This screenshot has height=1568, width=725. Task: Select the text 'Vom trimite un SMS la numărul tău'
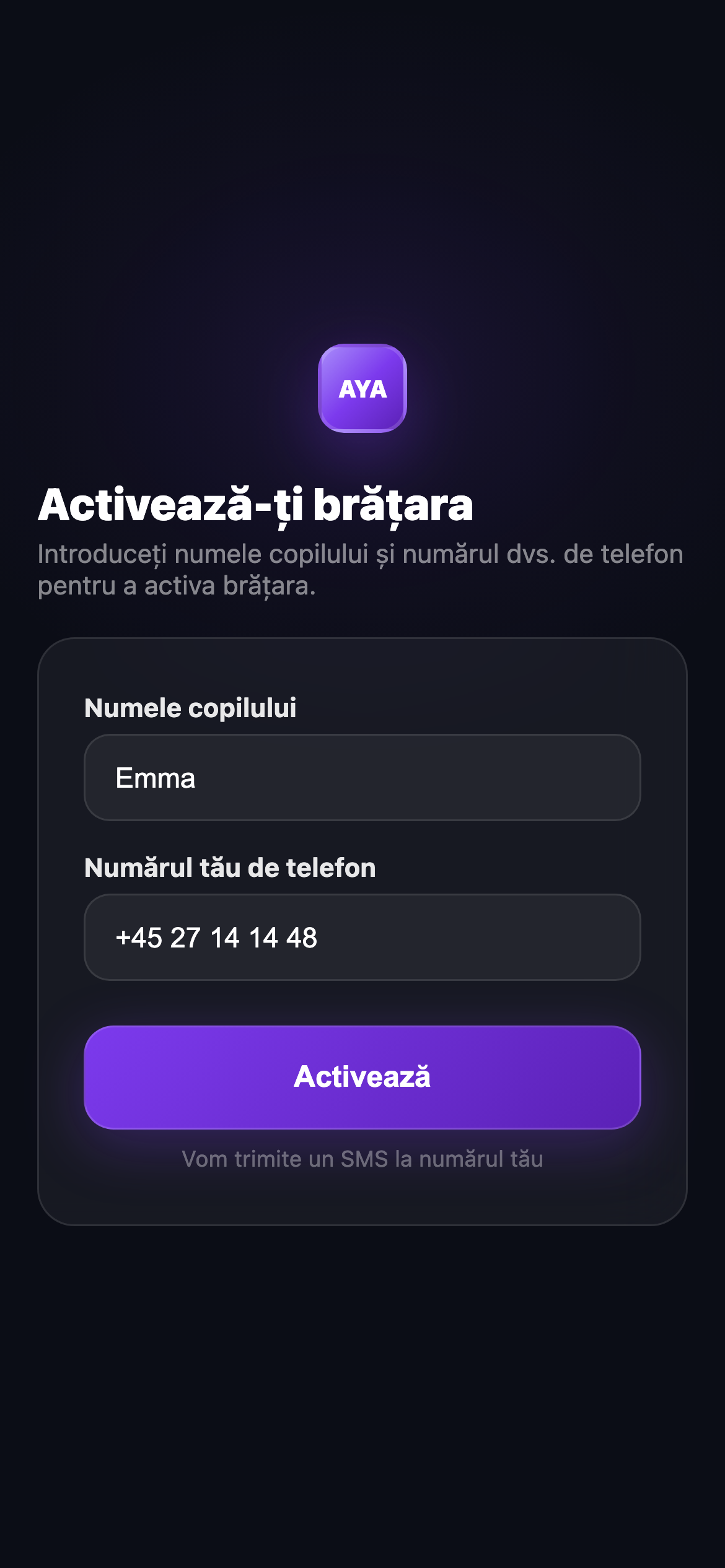point(362,1159)
